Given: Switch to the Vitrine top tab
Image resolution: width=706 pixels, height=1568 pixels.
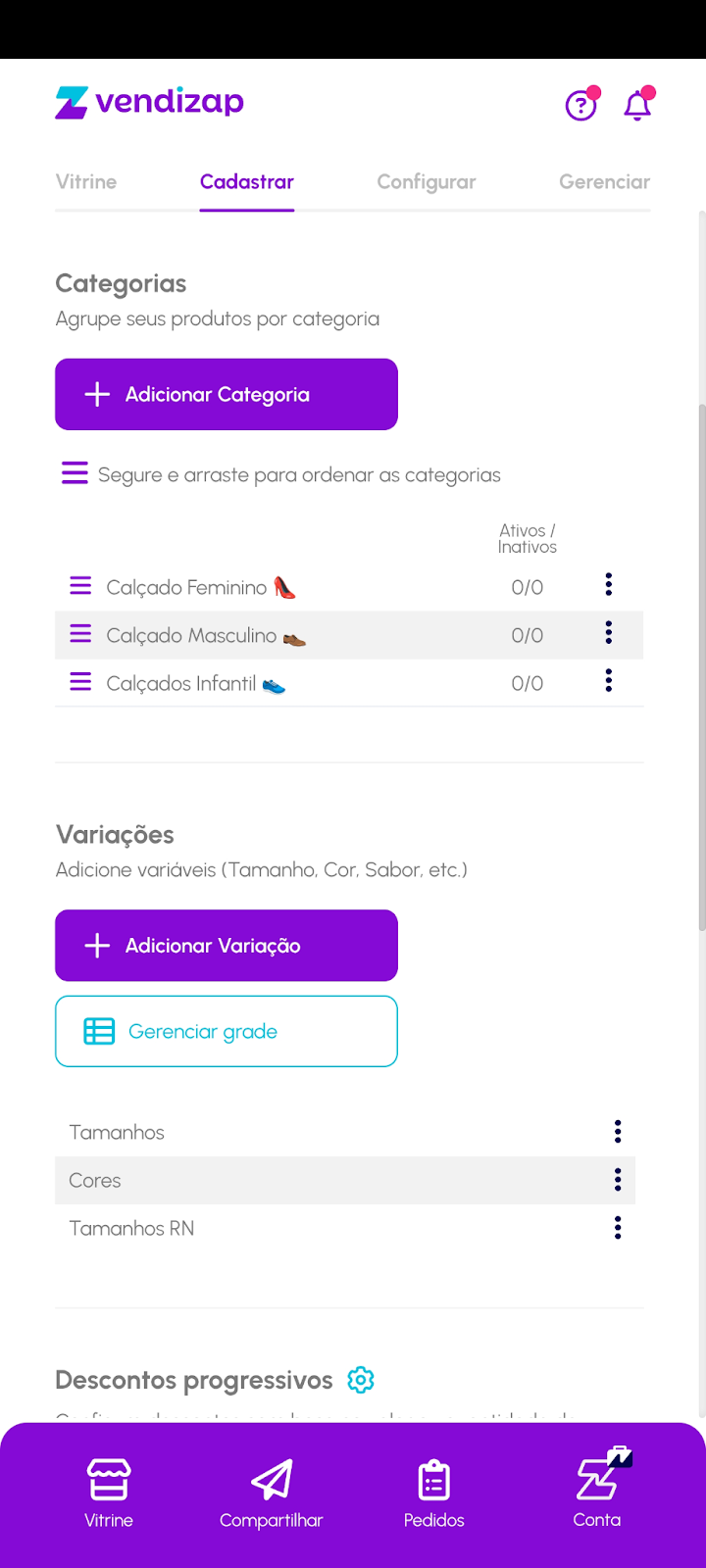Looking at the screenshot, I should pos(86,182).
